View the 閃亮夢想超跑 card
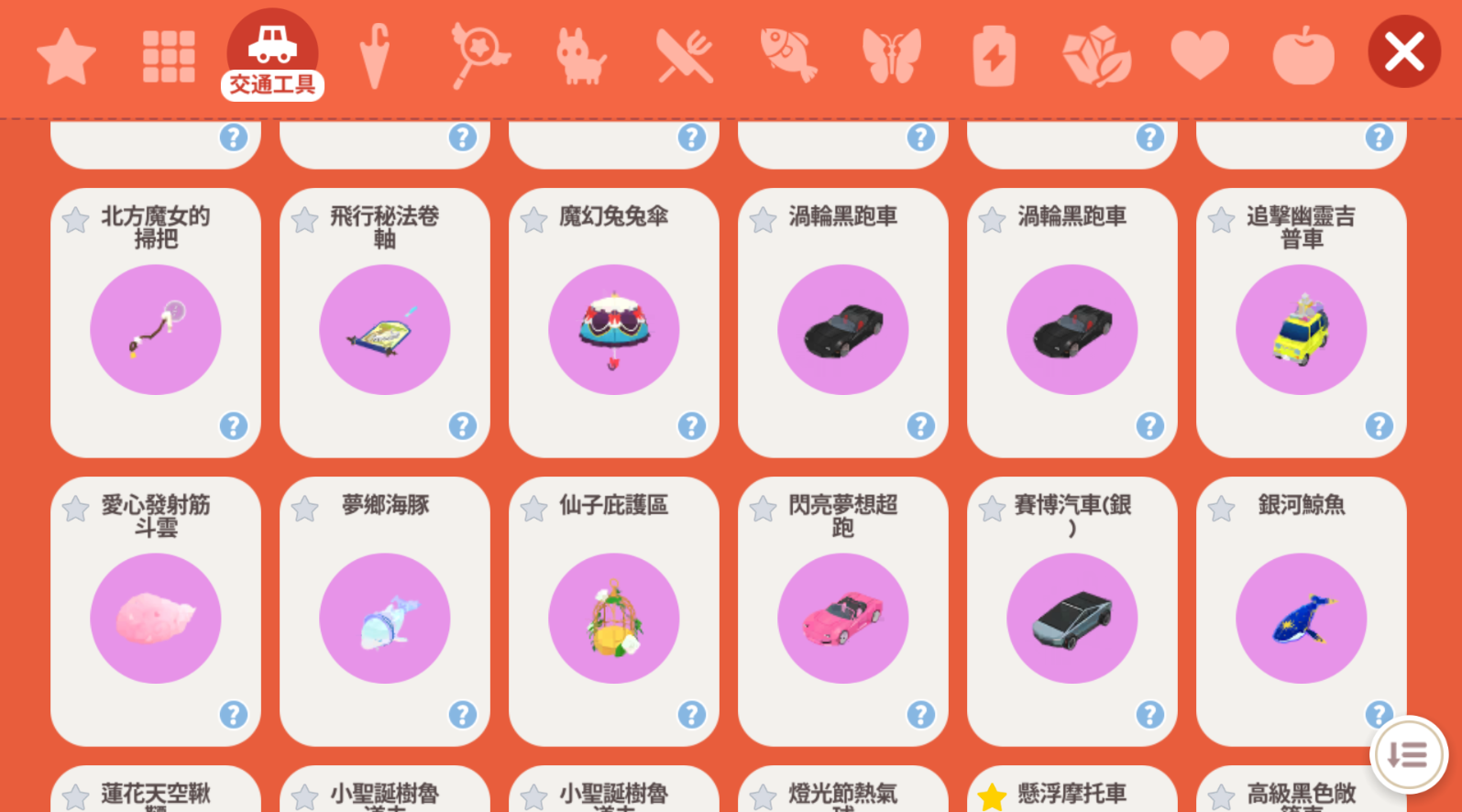The width and height of the screenshot is (1462, 812). click(843, 611)
